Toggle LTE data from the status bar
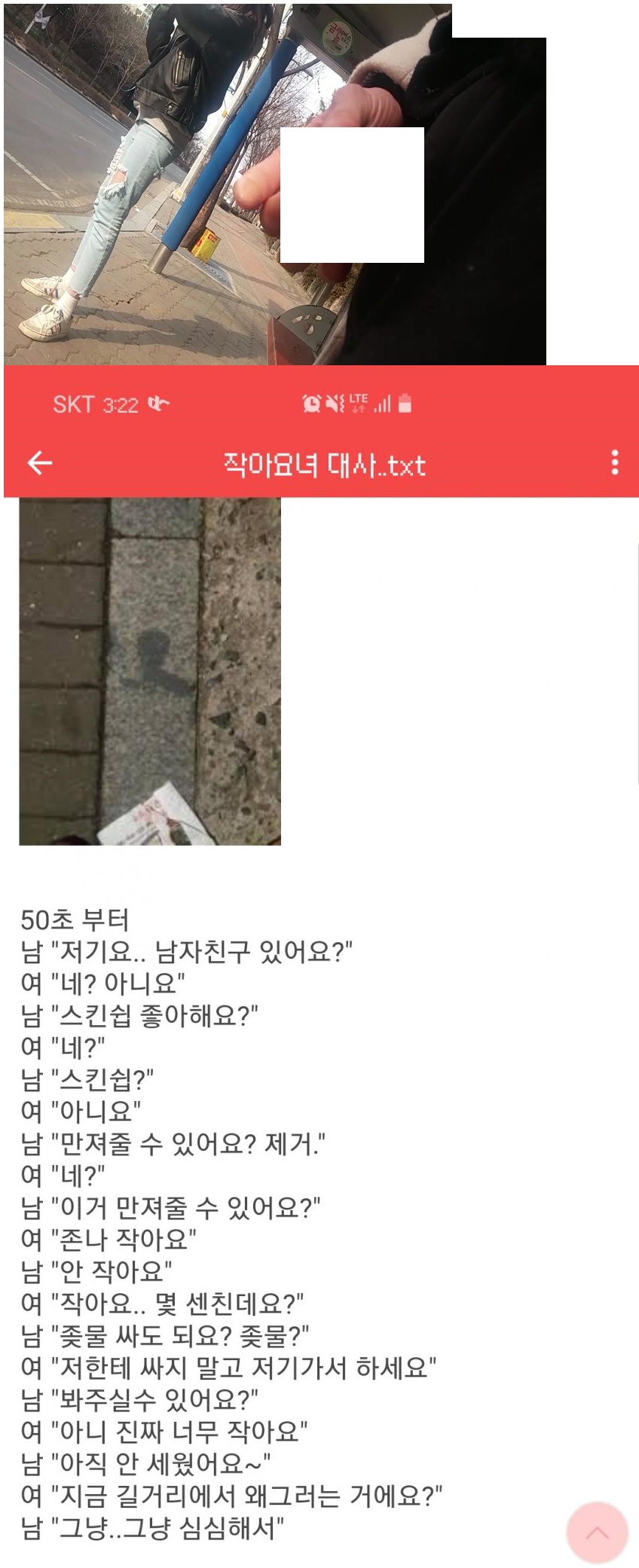 coord(357,403)
